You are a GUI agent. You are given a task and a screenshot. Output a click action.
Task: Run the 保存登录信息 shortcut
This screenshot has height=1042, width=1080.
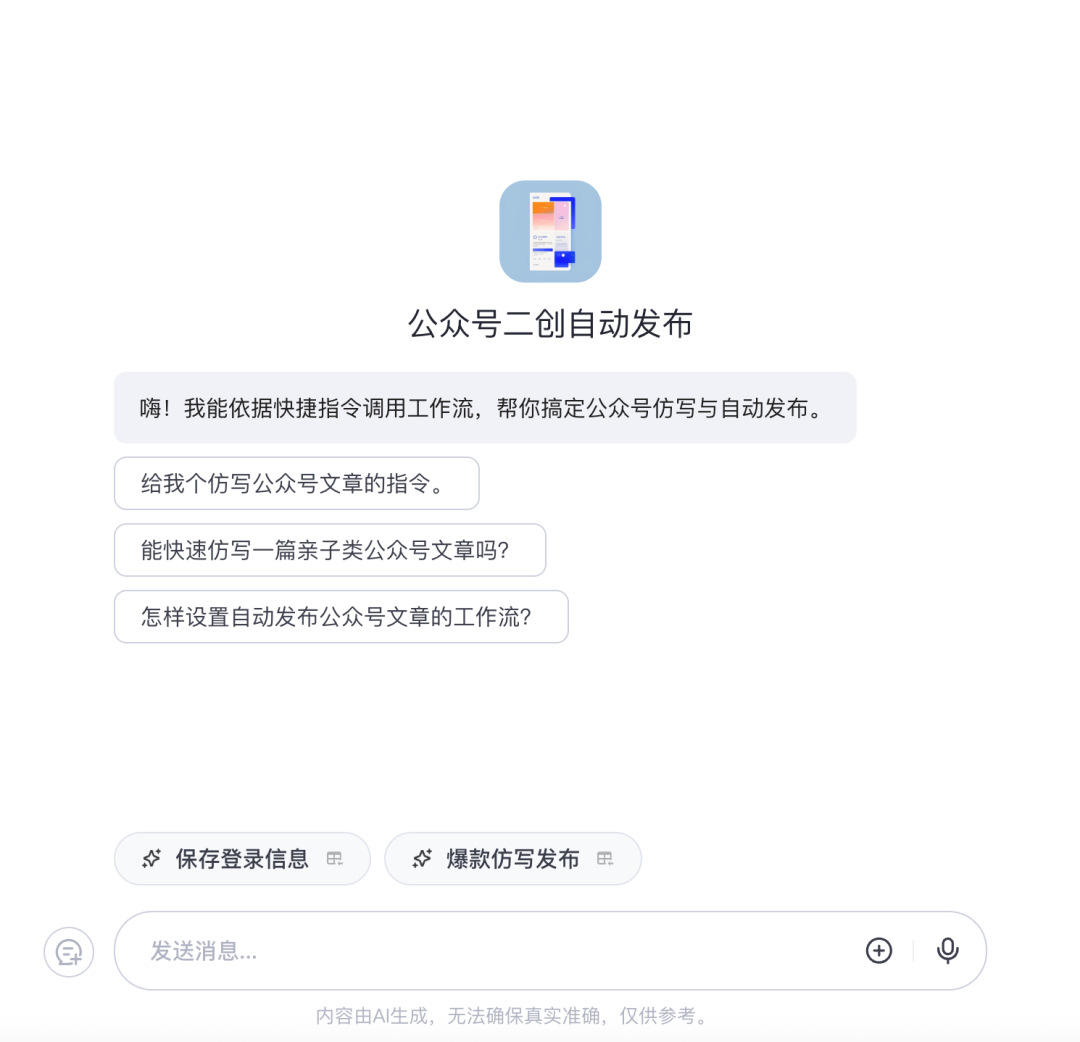(x=242, y=859)
